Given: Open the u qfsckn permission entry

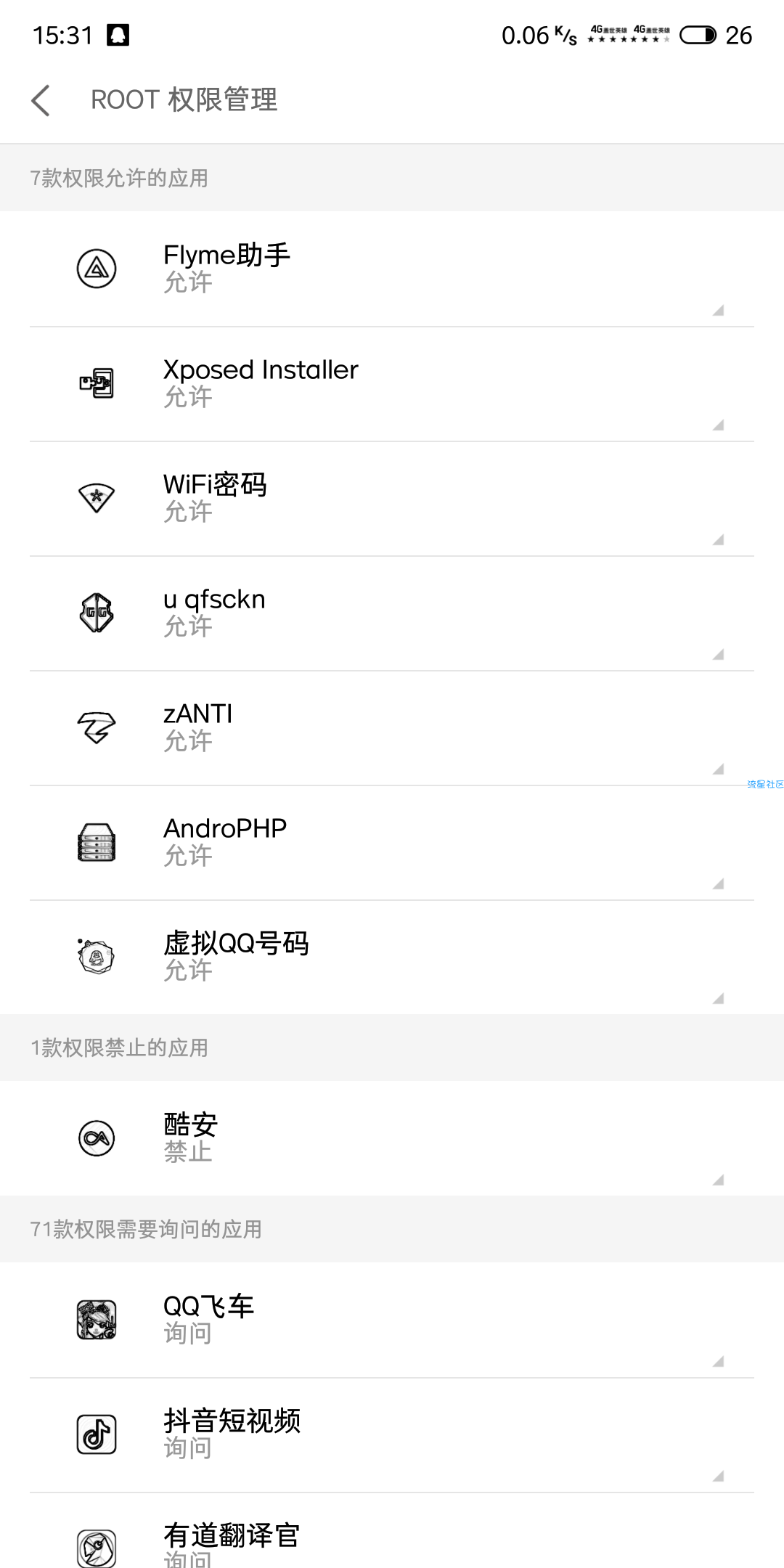Looking at the screenshot, I should tap(392, 613).
